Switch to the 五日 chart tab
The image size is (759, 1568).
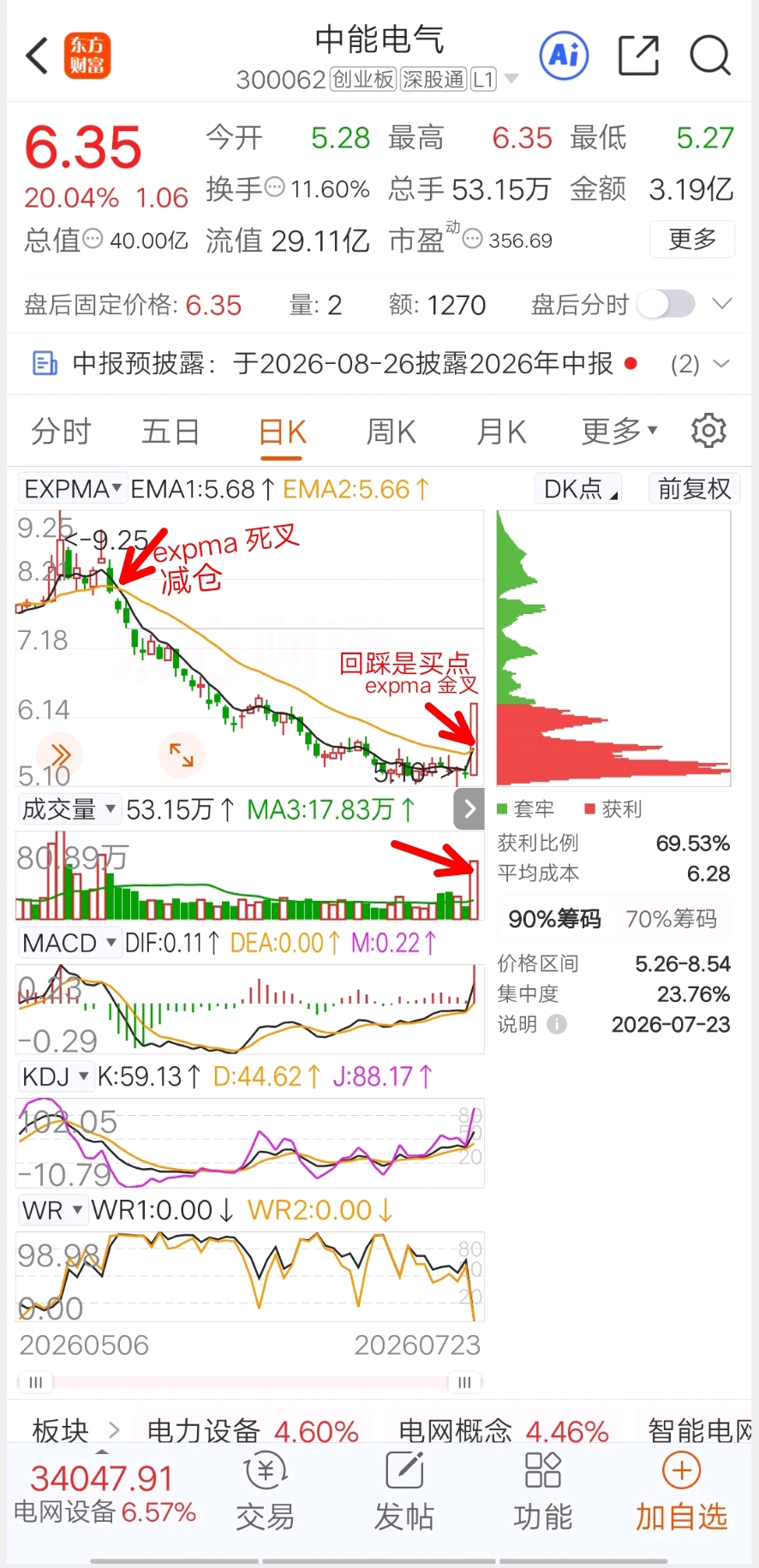coord(170,432)
